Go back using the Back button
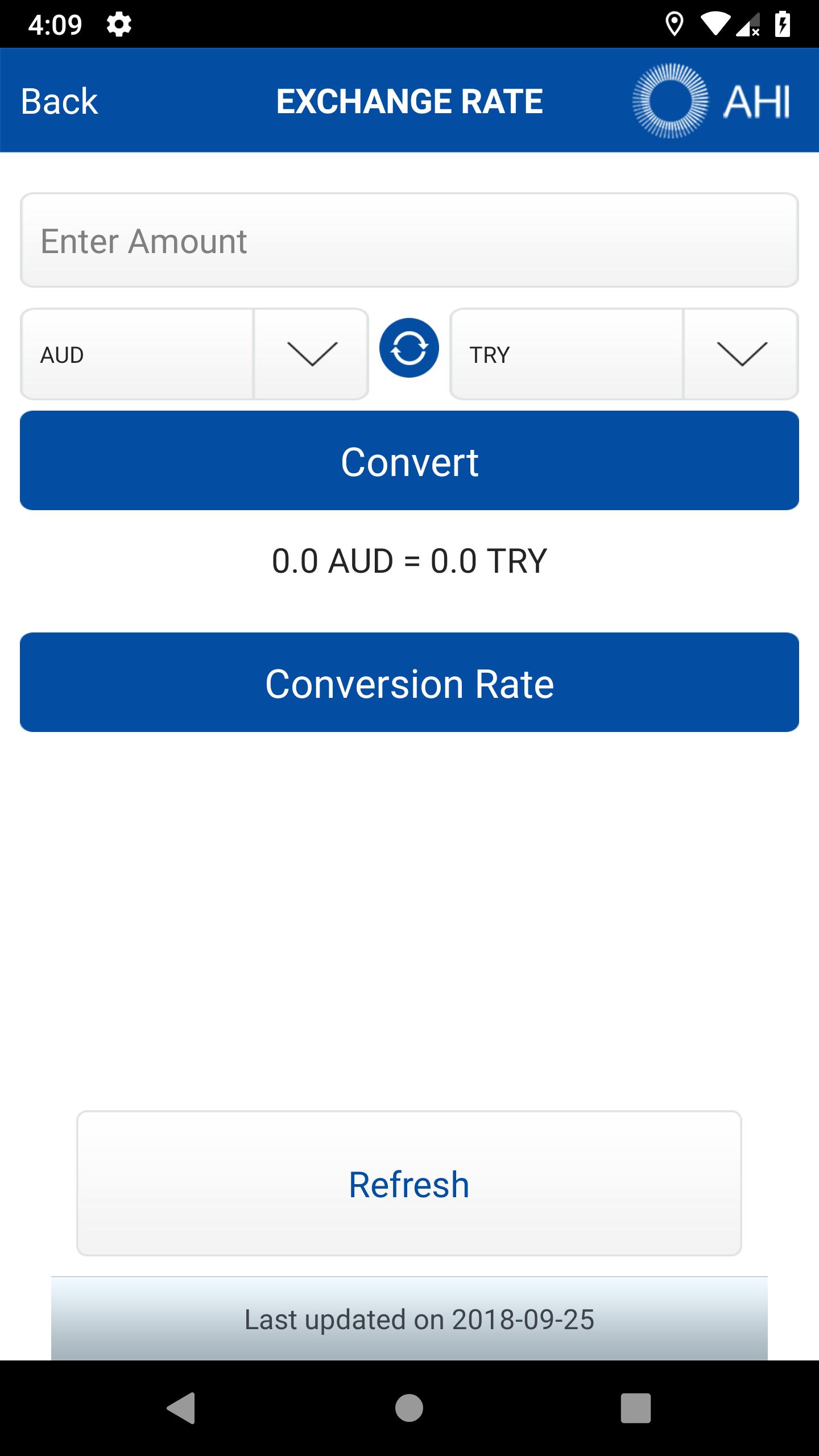Image resolution: width=819 pixels, height=1456 pixels. [59, 101]
